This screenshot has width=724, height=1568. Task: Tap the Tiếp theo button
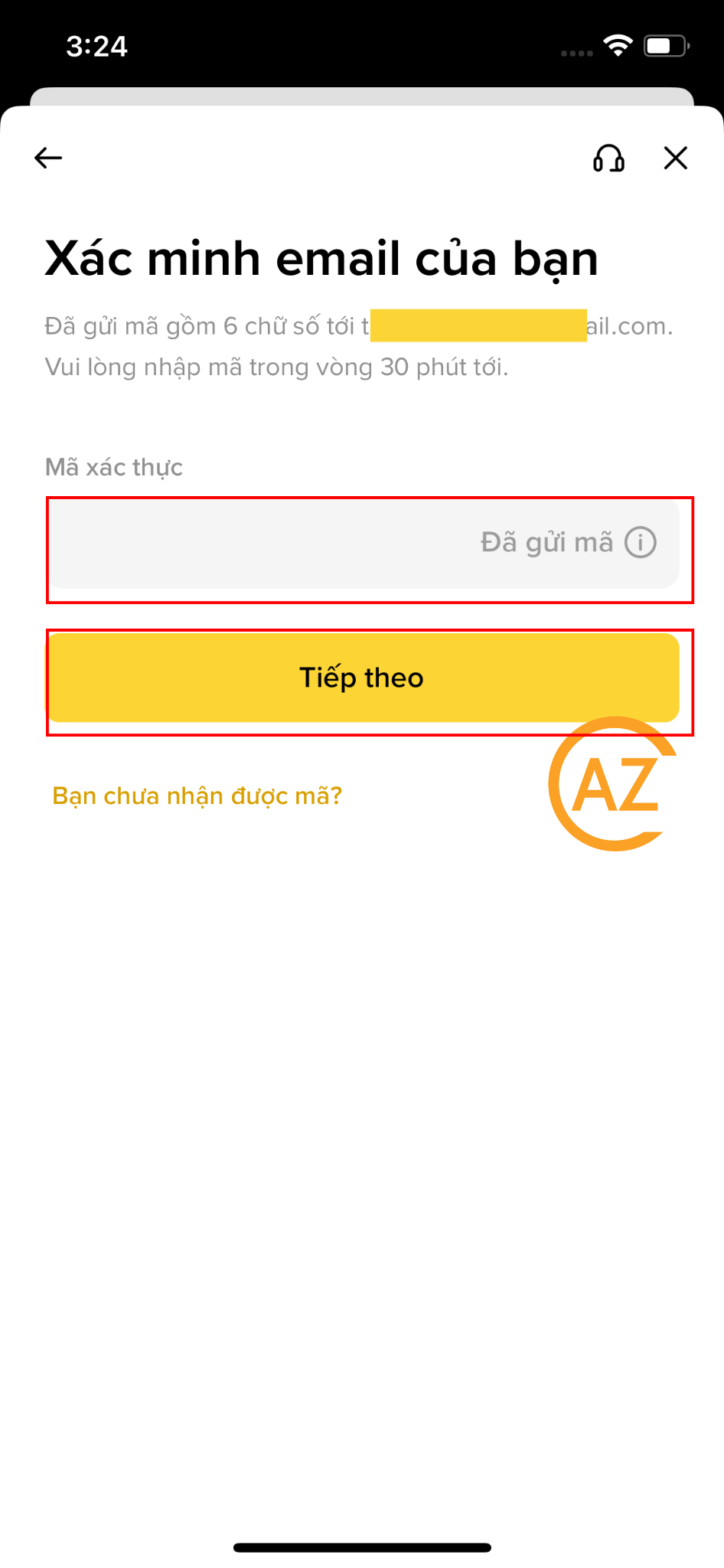coord(364,678)
